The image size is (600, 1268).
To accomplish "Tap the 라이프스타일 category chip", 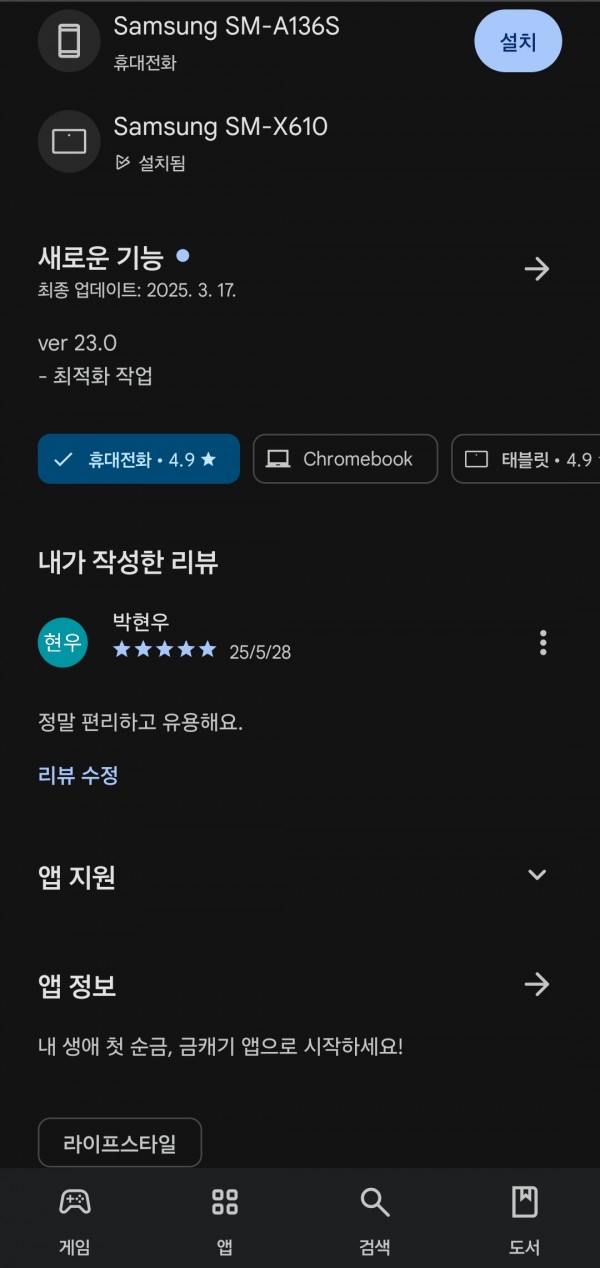I will 120,1143.
